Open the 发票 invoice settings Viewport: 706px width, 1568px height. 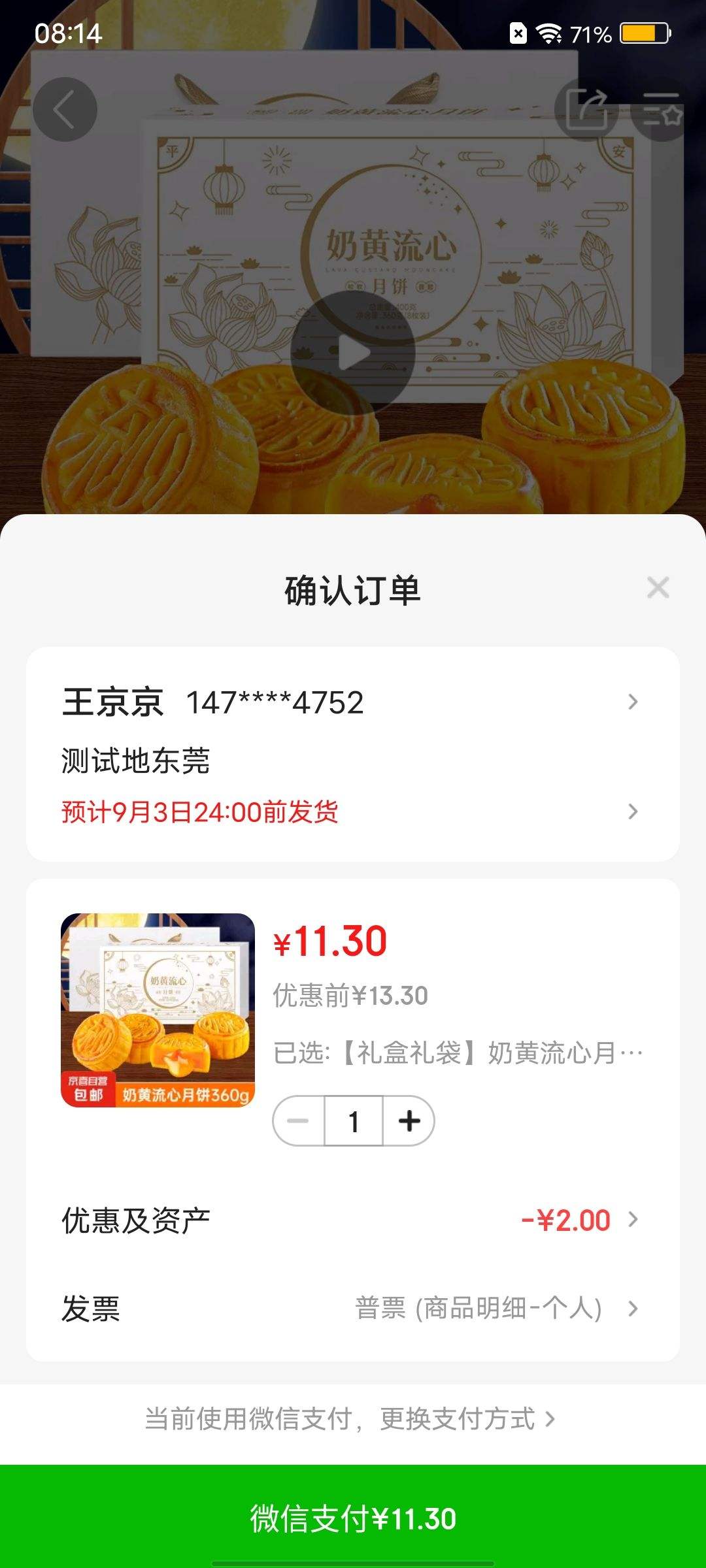(352, 1309)
